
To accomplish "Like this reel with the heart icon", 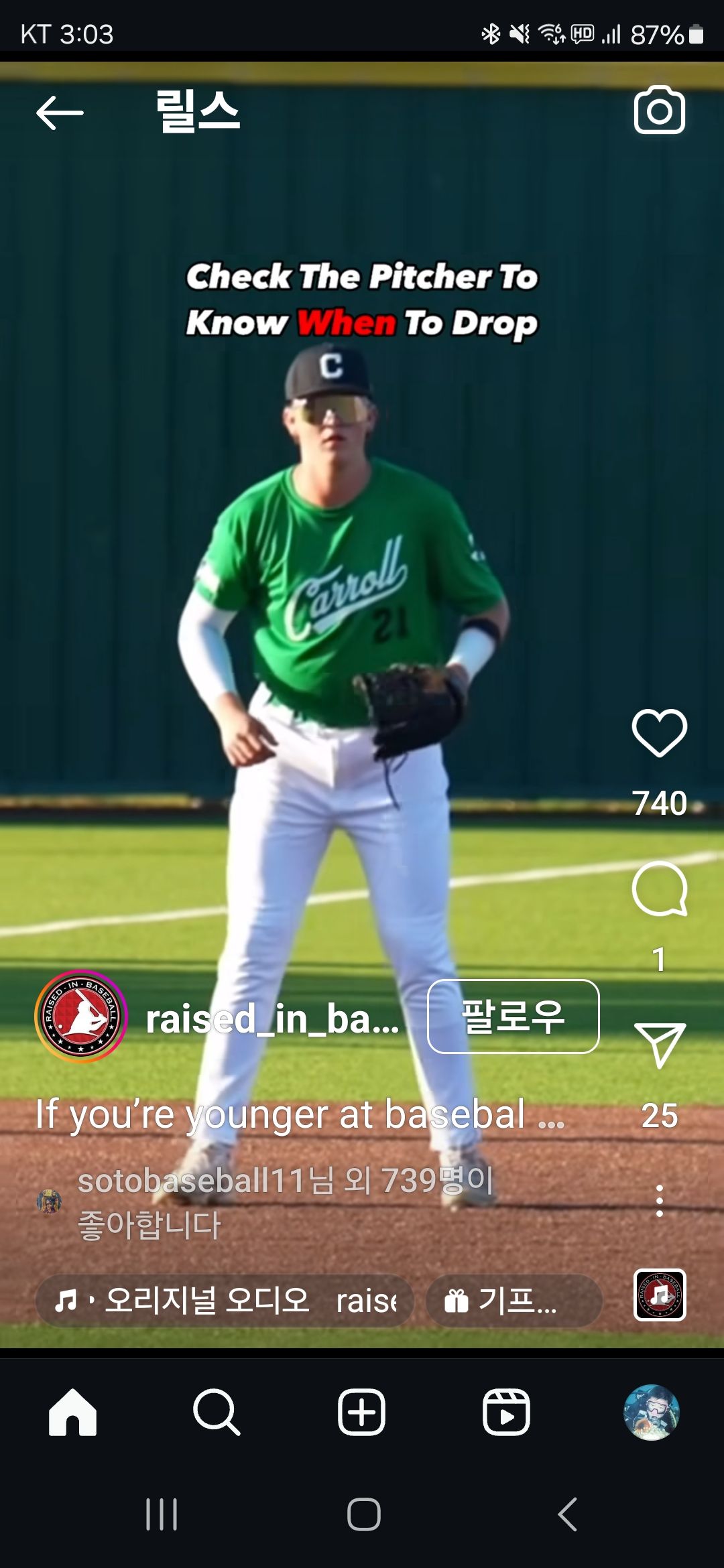I will click(x=659, y=733).
